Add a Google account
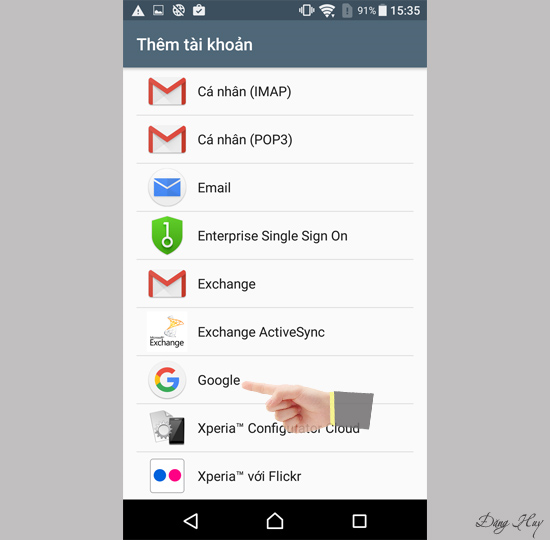550x540 pixels. tap(275, 380)
